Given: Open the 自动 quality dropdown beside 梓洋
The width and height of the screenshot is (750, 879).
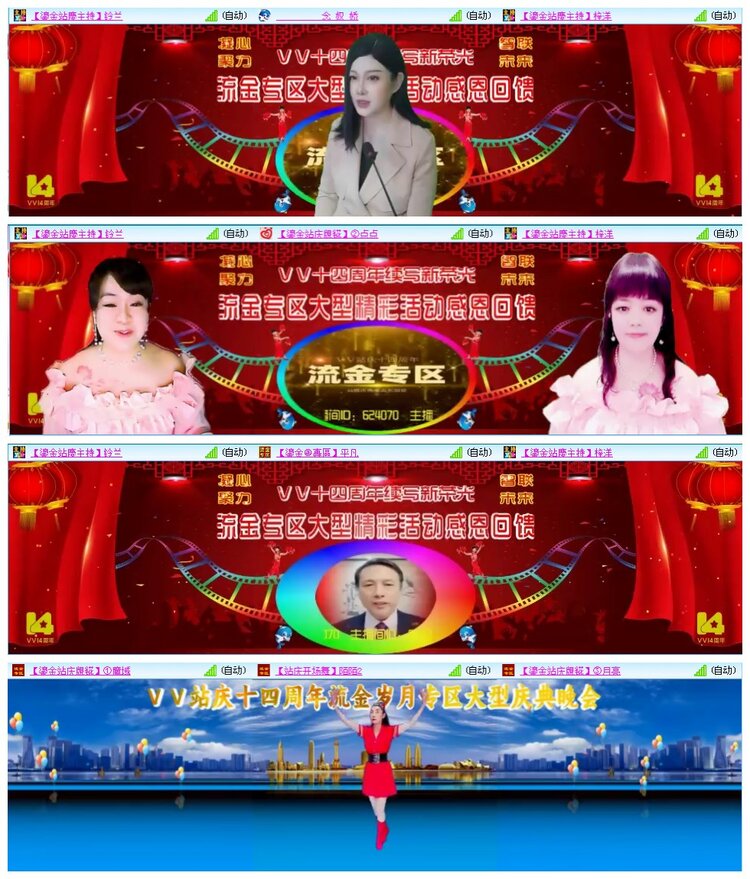Looking at the screenshot, I should pyautogui.click(x=725, y=14).
